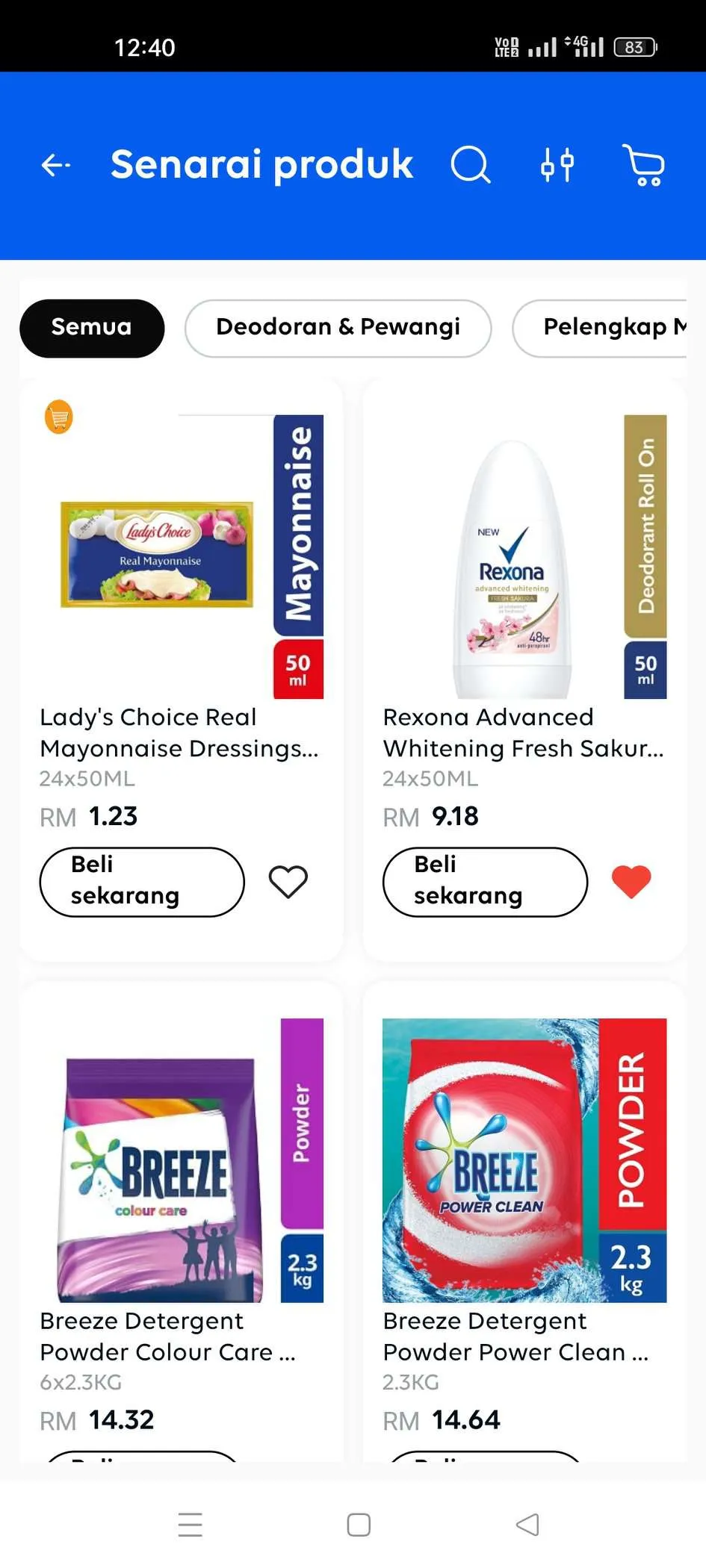
Task: Open the filter options icon
Action: pyautogui.click(x=558, y=164)
